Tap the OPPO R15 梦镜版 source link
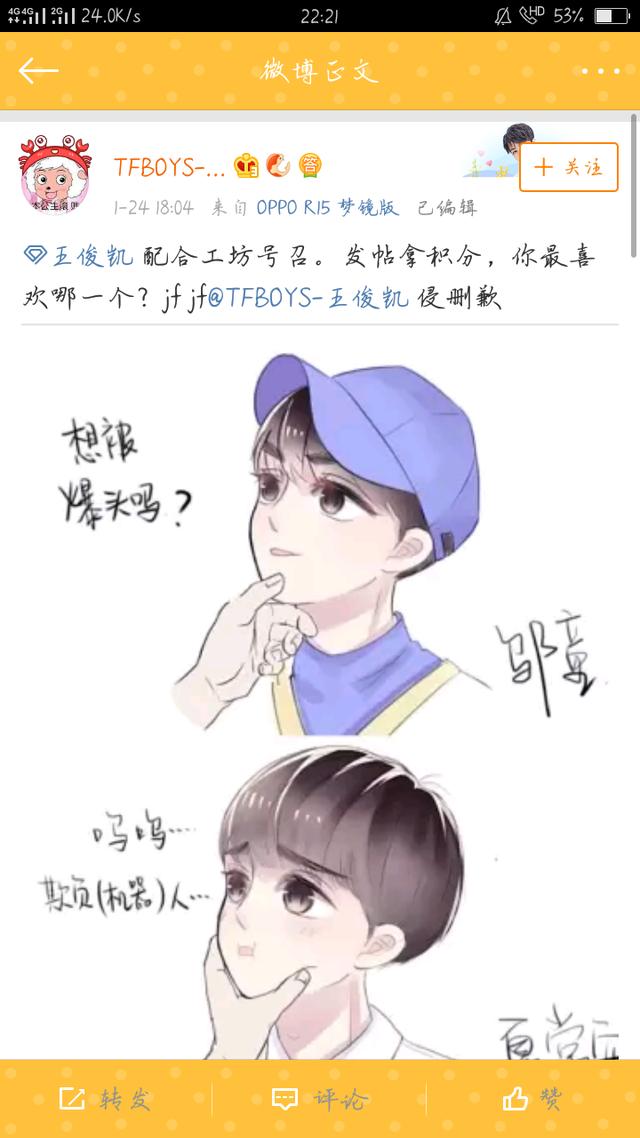Screen dimensions: 640x1138 tap(328, 208)
